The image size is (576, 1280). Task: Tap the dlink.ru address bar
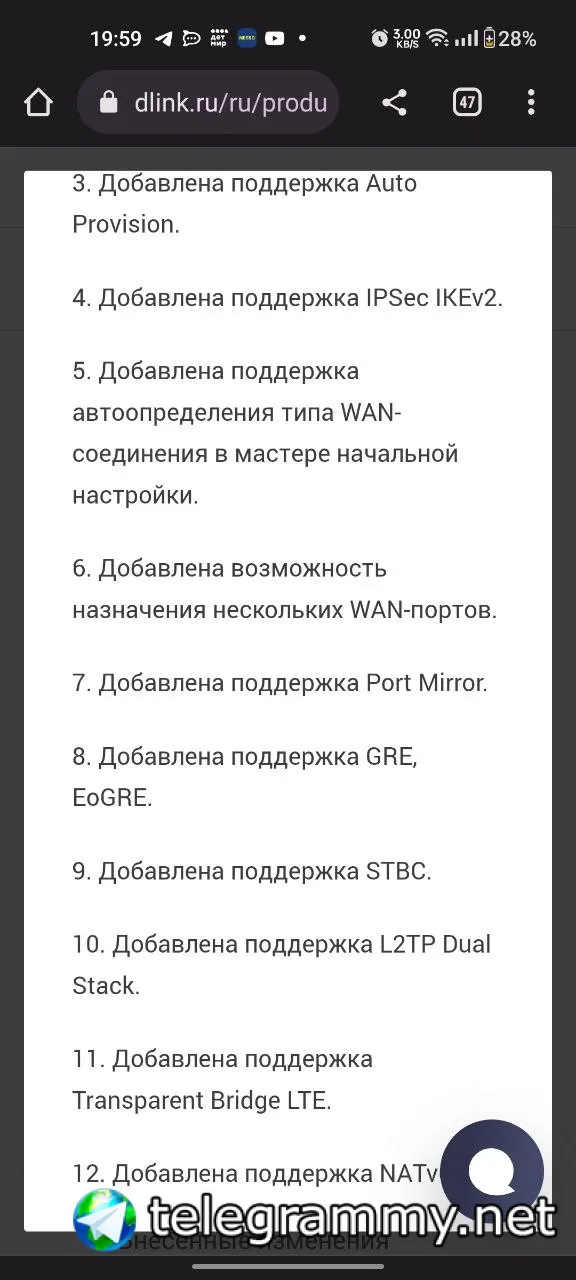(208, 102)
